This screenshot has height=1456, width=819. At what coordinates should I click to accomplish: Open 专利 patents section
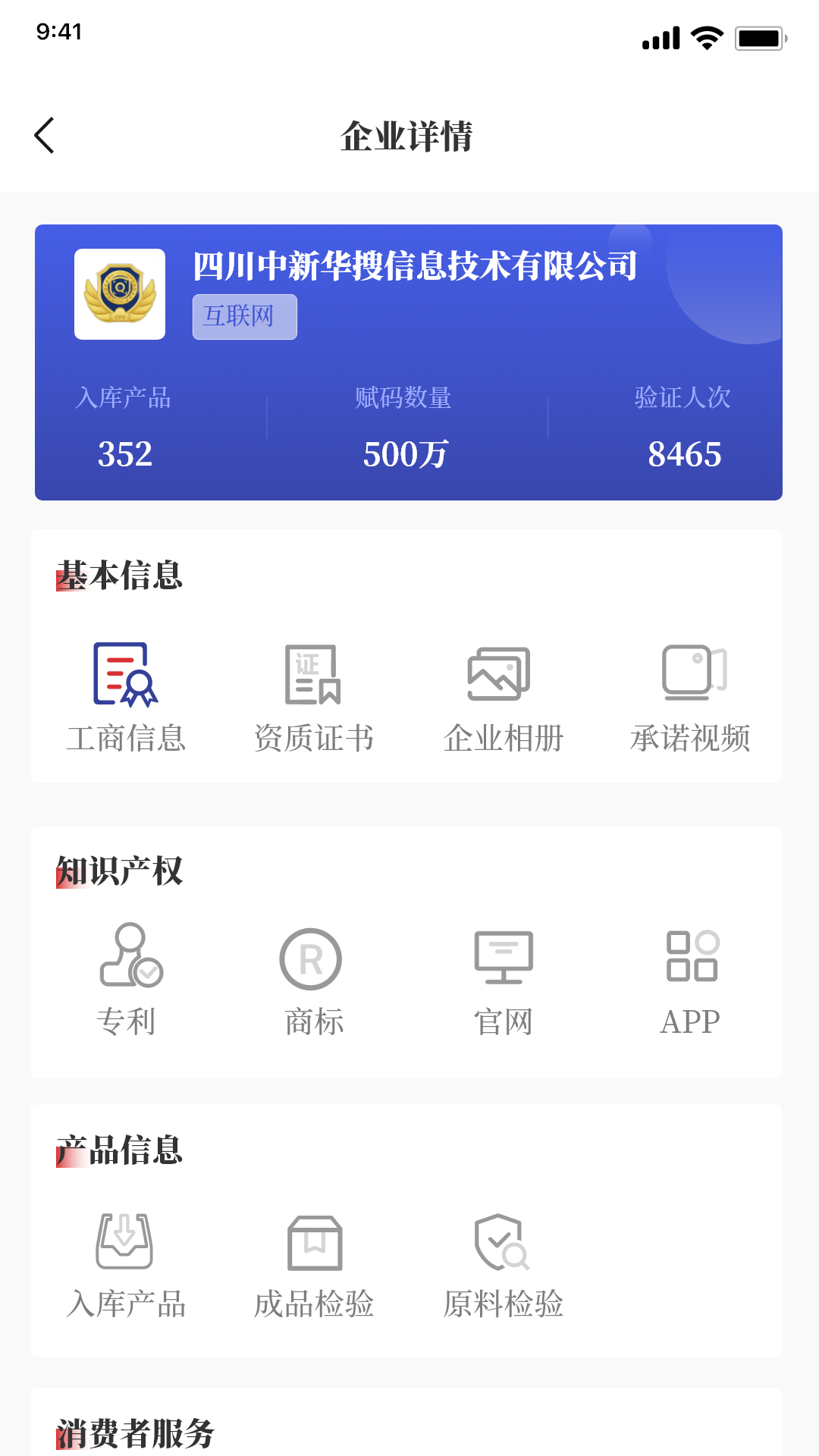(127, 980)
